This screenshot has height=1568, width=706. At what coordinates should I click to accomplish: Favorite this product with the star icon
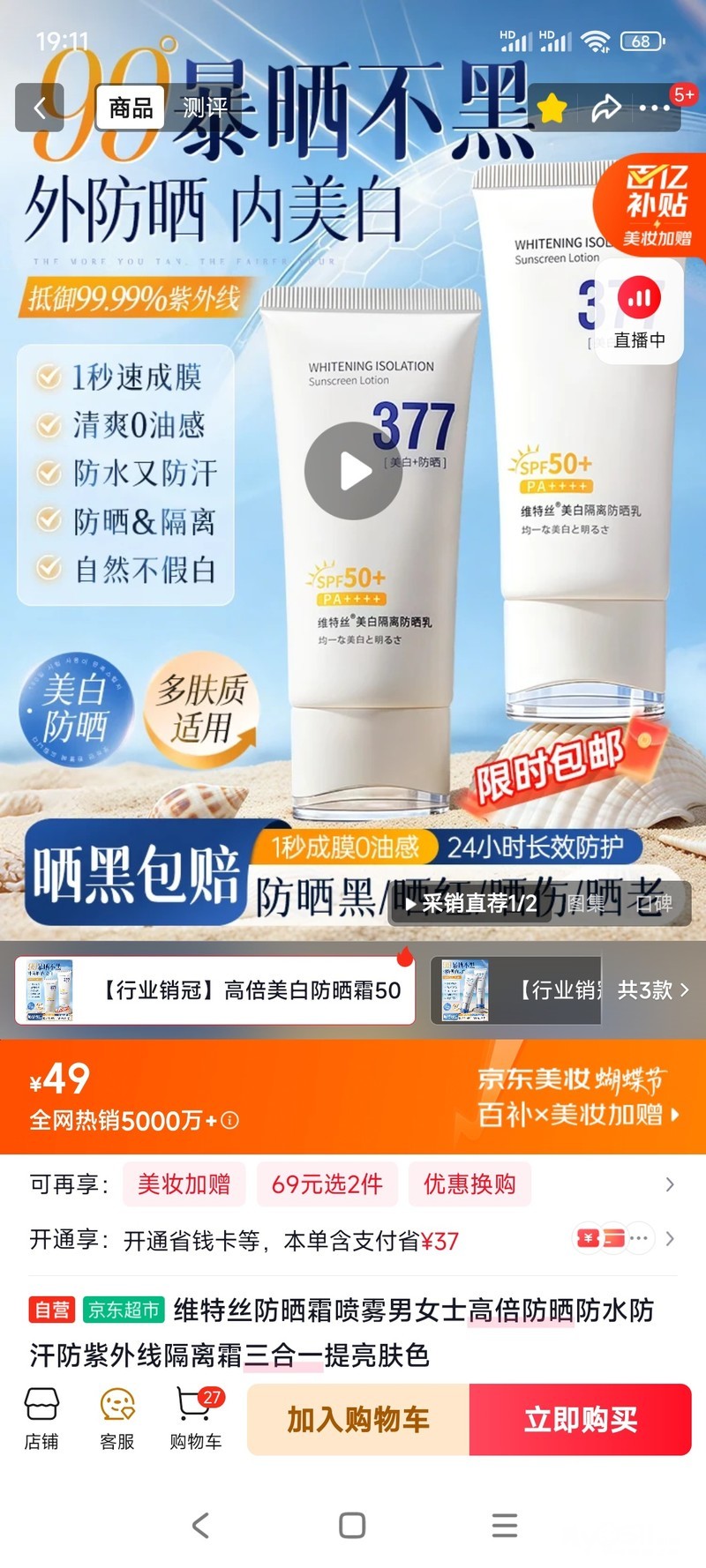click(552, 108)
